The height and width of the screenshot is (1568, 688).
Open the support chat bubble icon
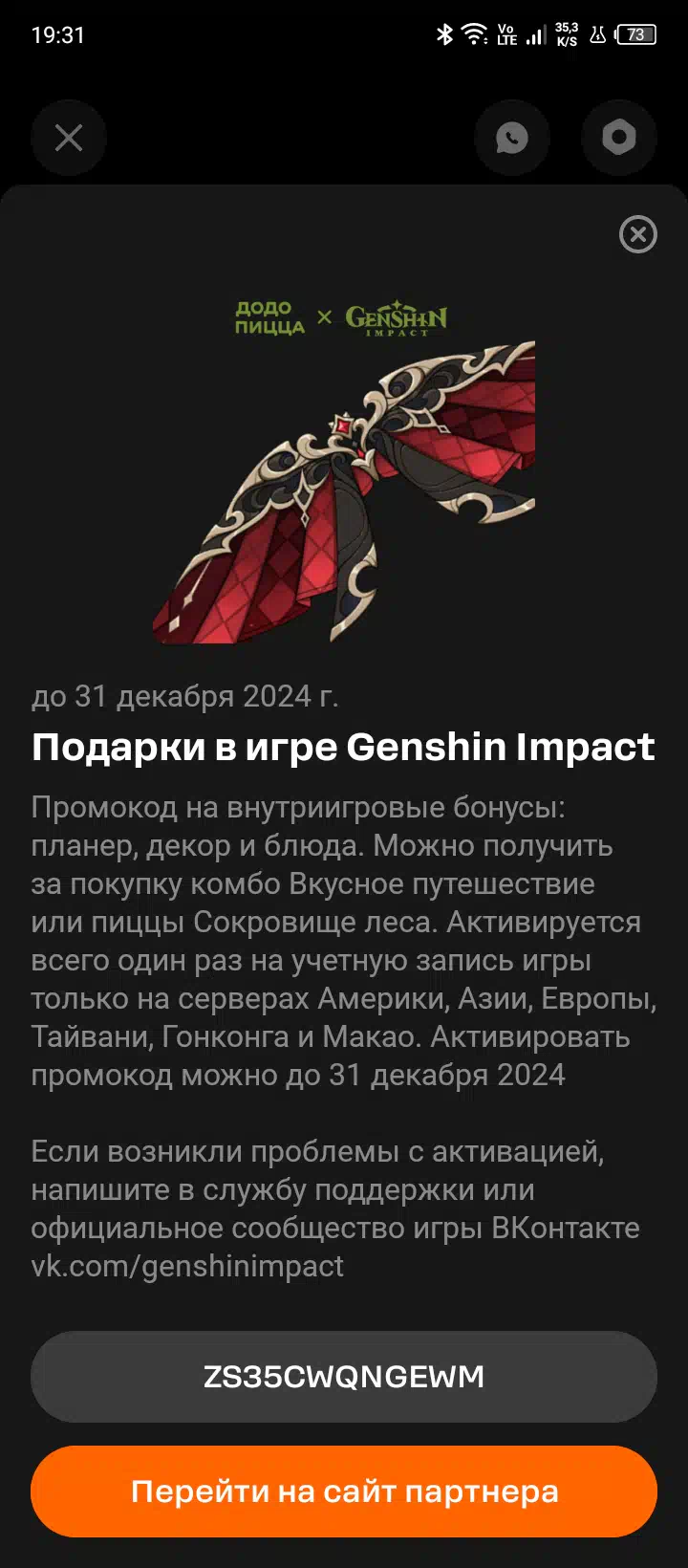[512, 138]
